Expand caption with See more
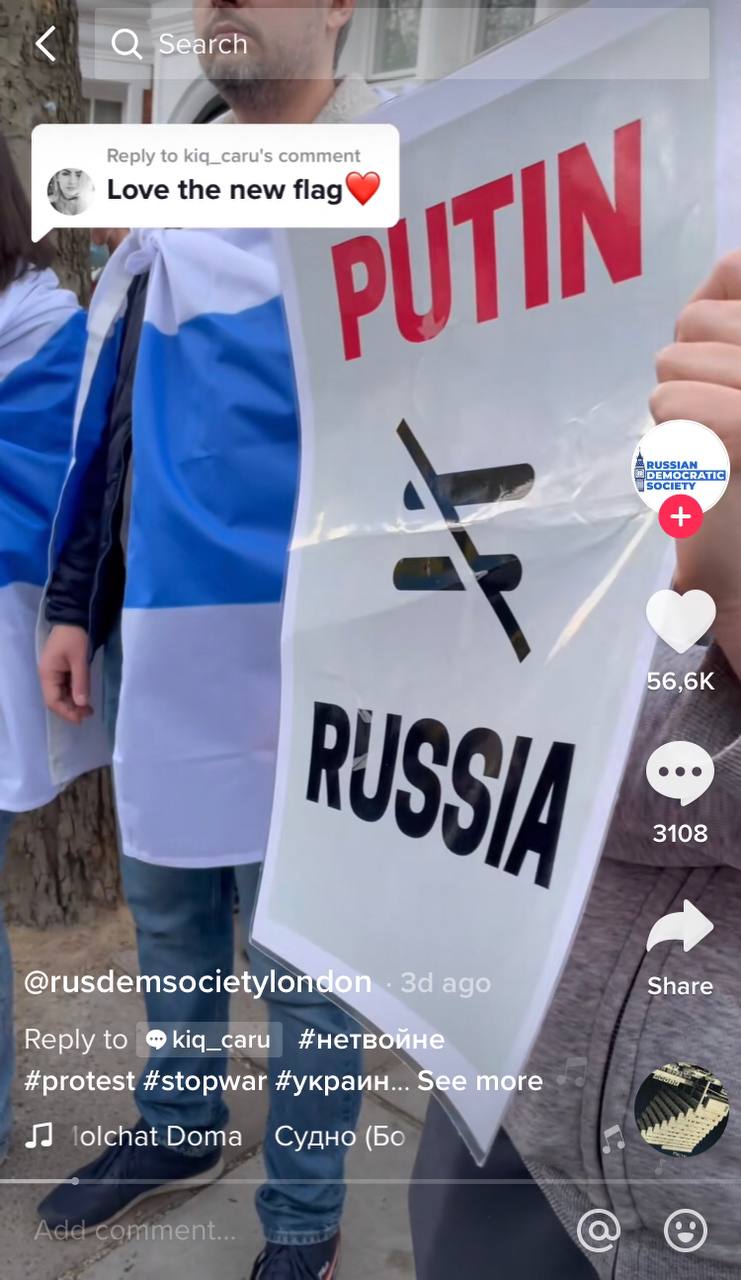Image resolution: width=741 pixels, height=1280 pixels. (480, 1081)
